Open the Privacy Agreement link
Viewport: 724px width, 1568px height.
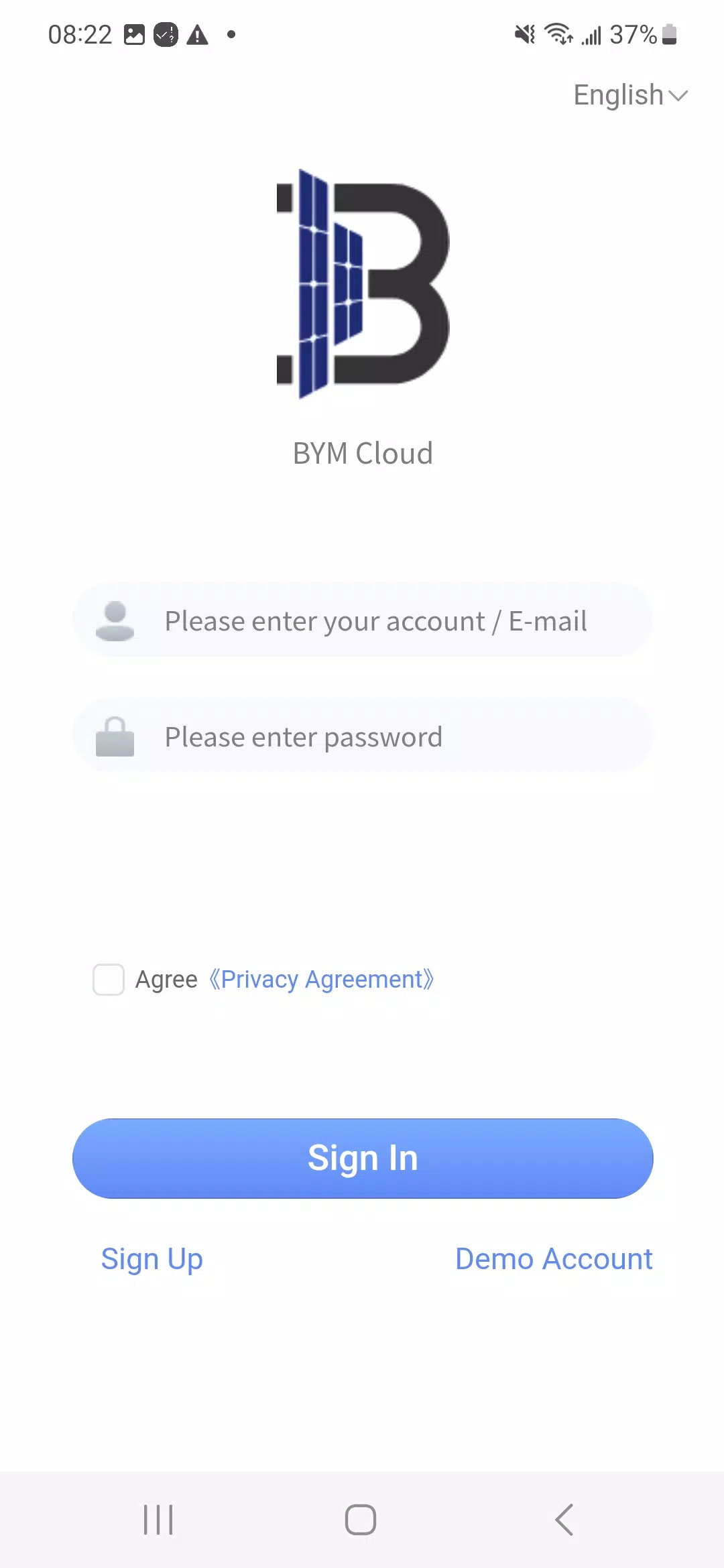(x=322, y=979)
